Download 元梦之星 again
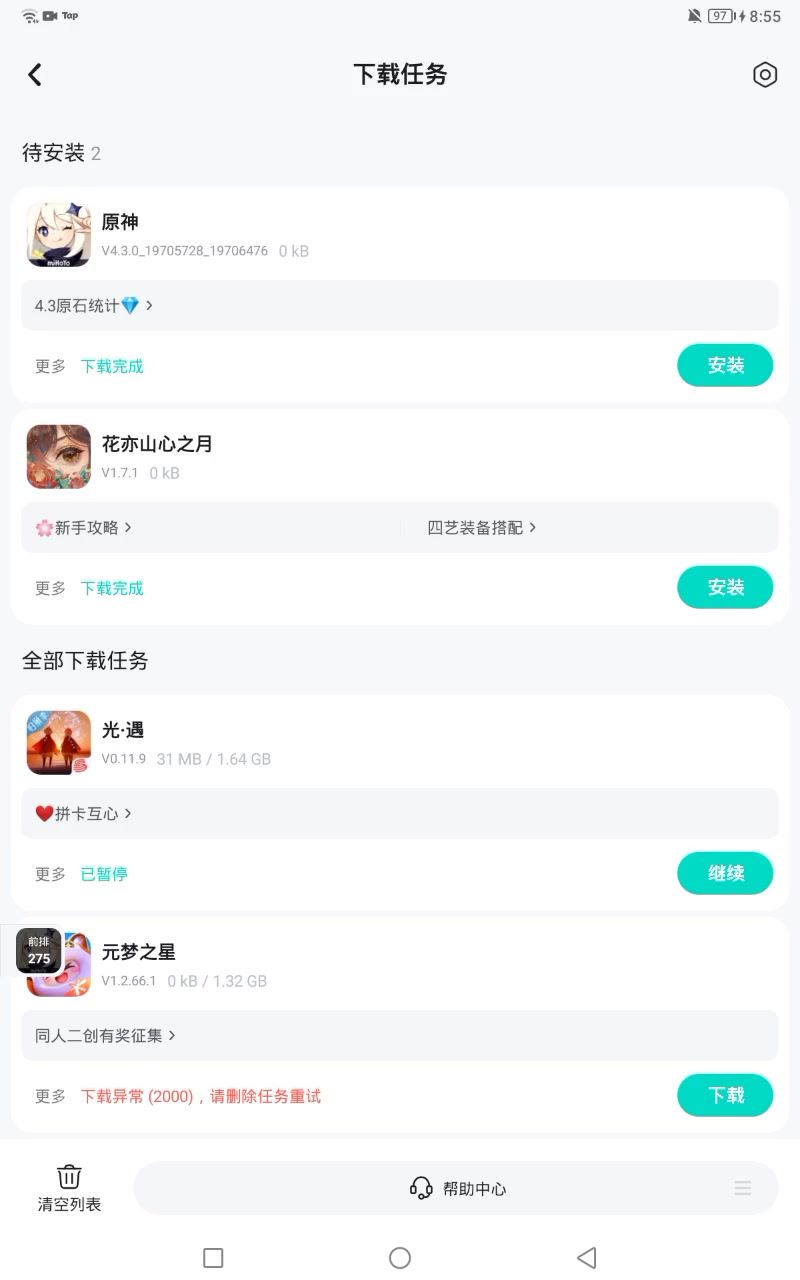The image size is (800, 1280). click(x=725, y=1096)
